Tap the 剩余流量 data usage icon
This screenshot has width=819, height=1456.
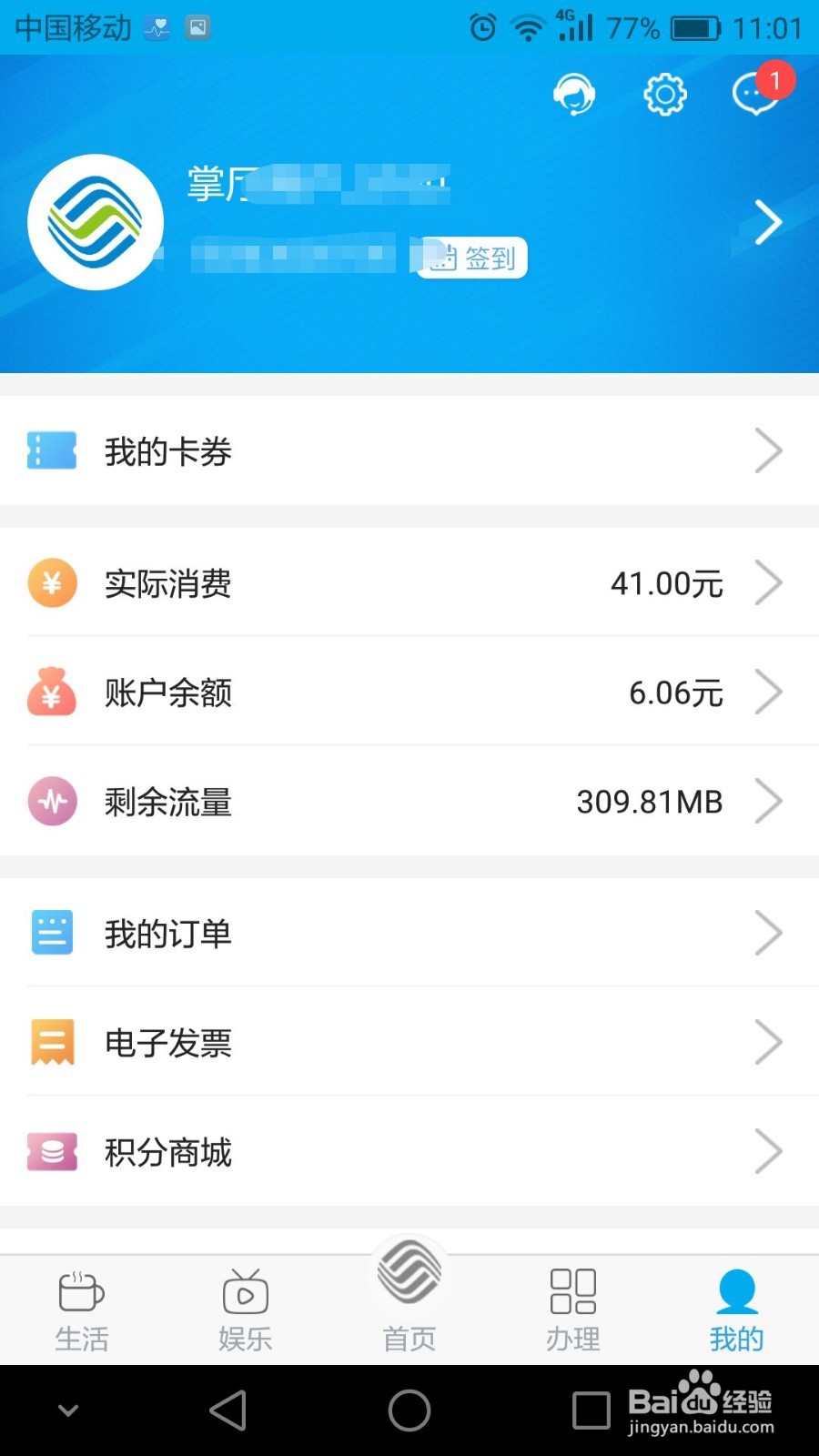coord(52,802)
